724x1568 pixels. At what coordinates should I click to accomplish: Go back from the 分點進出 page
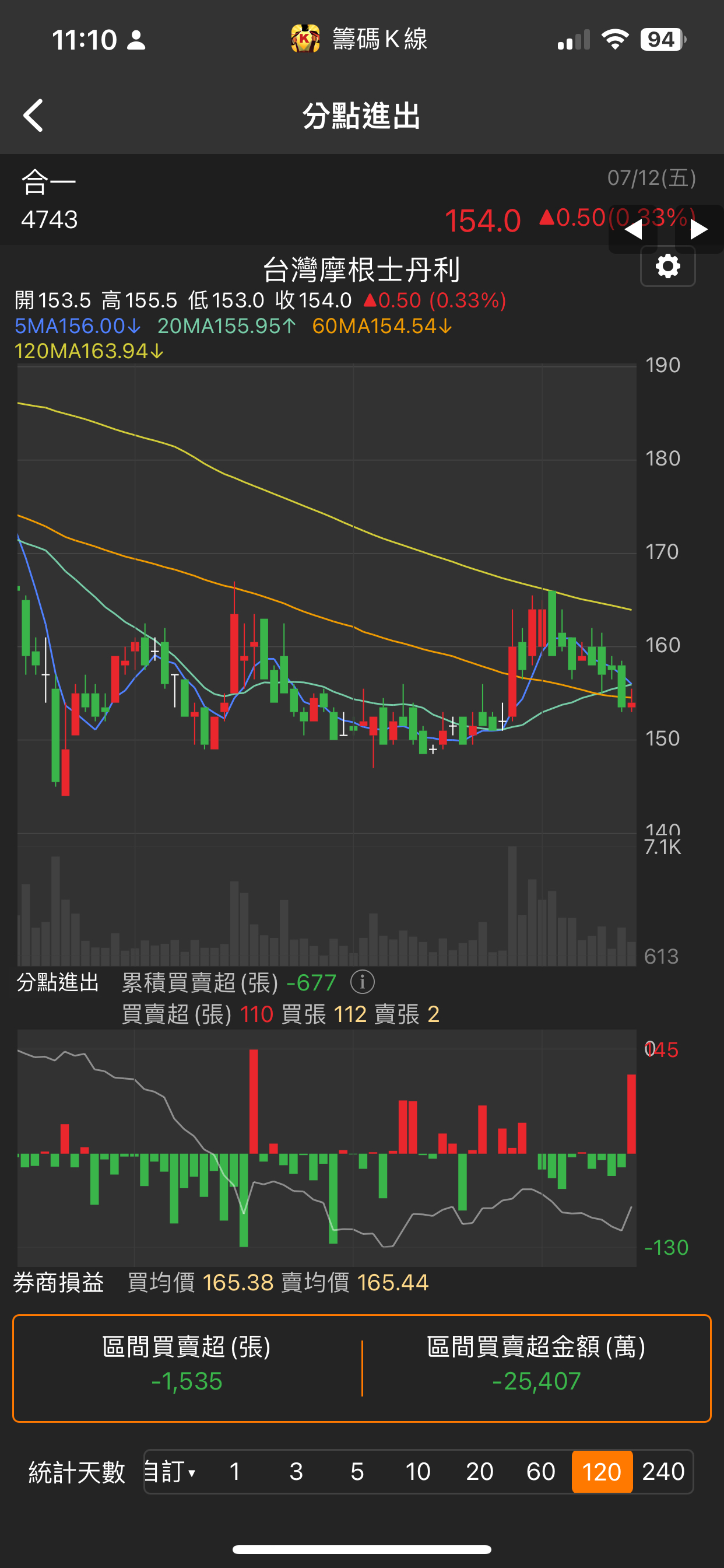point(34,116)
